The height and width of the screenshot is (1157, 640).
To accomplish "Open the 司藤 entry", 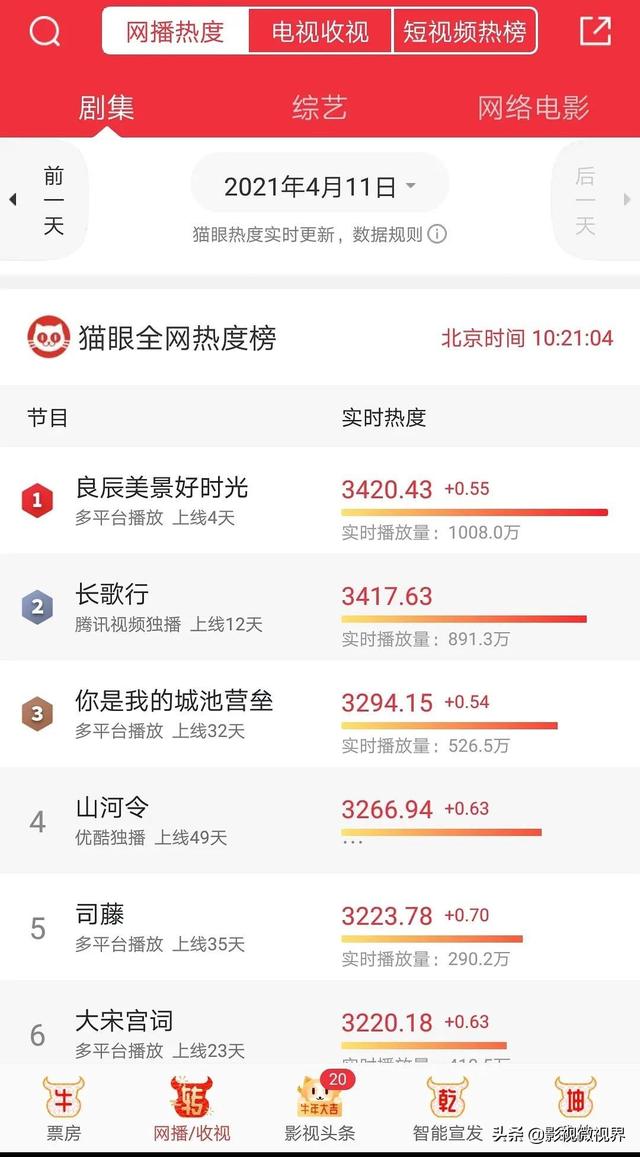I will point(320,927).
